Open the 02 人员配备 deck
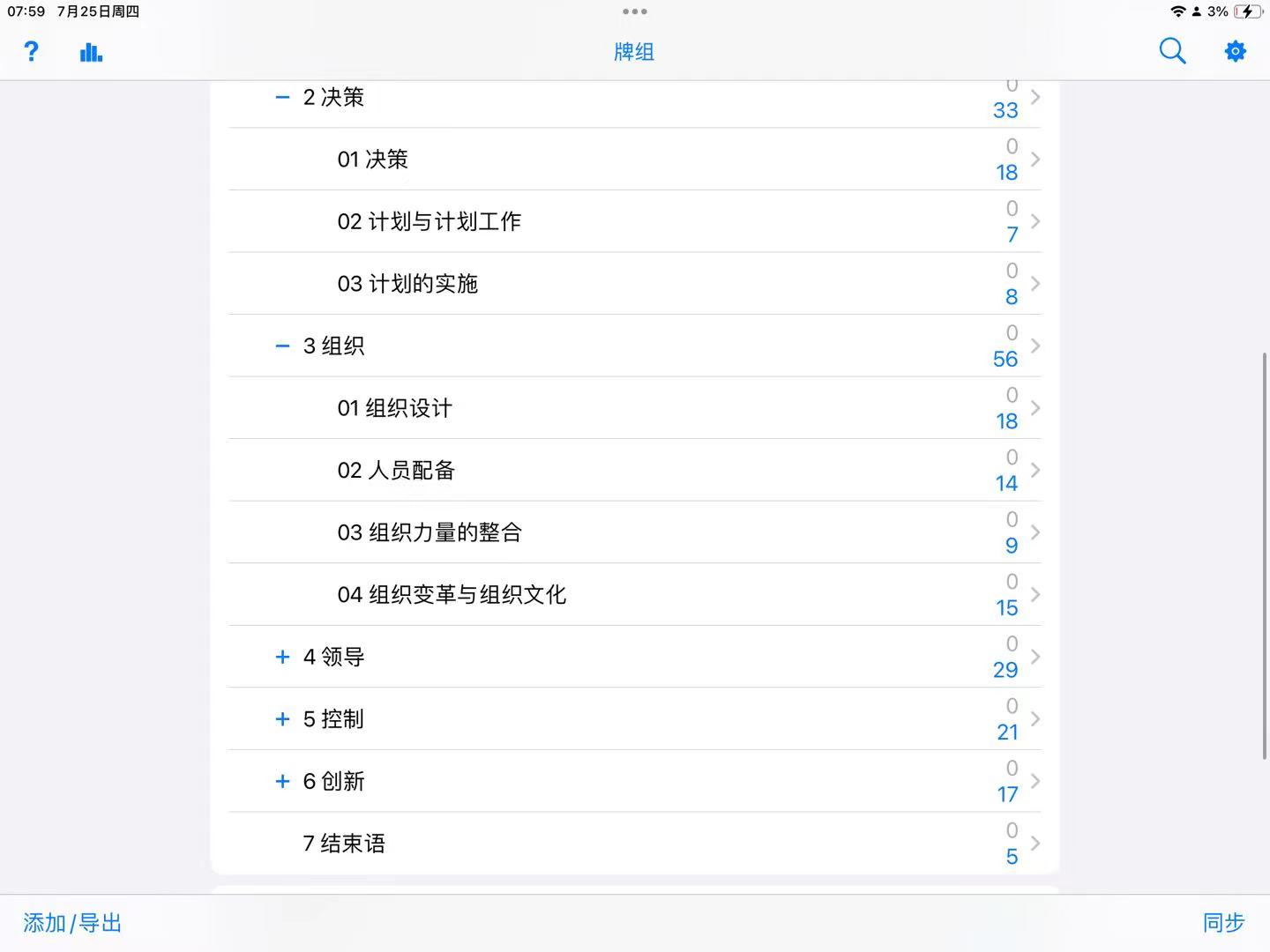1270x952 pixels. point(396,471)
